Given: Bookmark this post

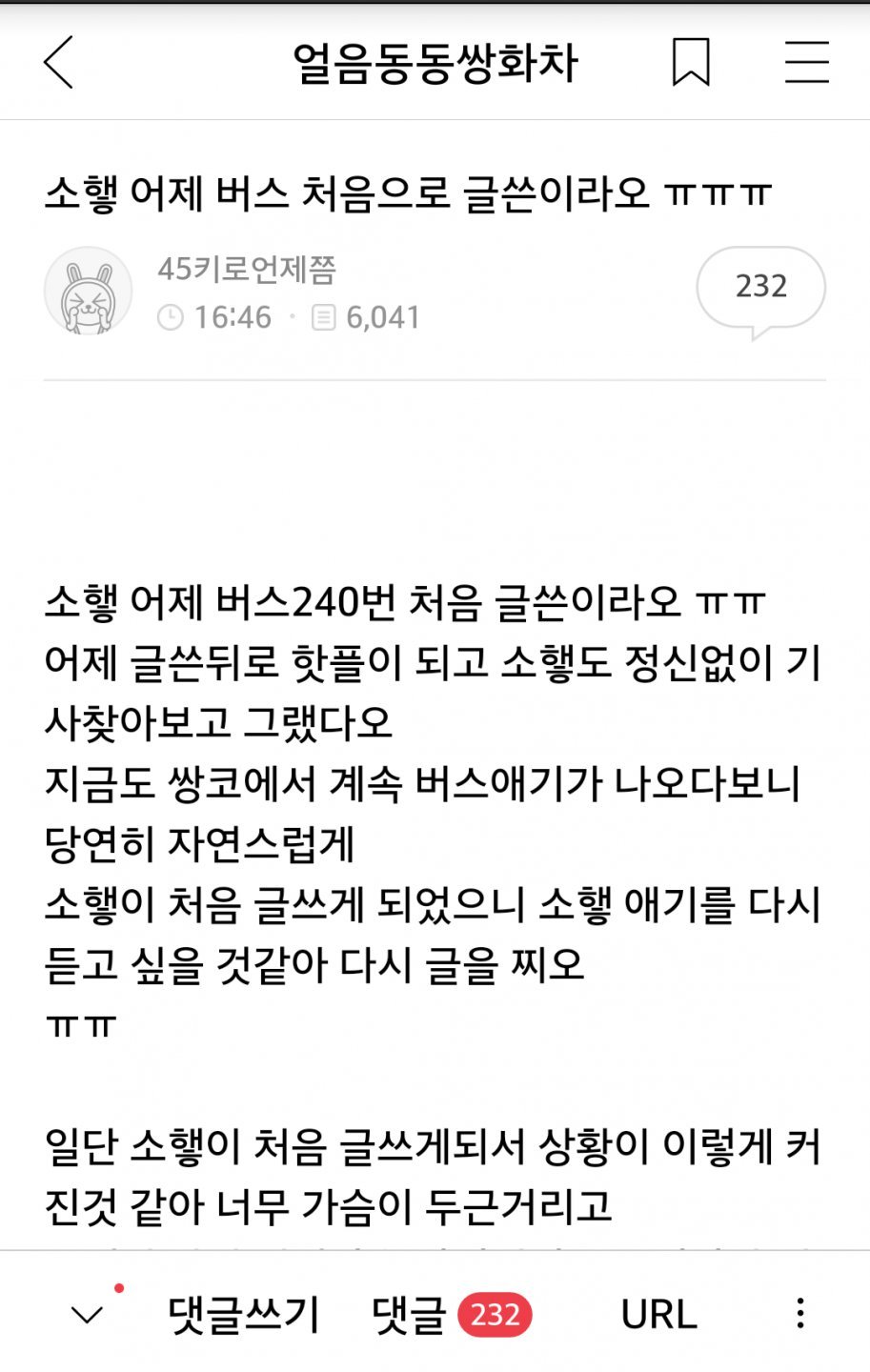Looking at the screenshot, I should 691,63.
